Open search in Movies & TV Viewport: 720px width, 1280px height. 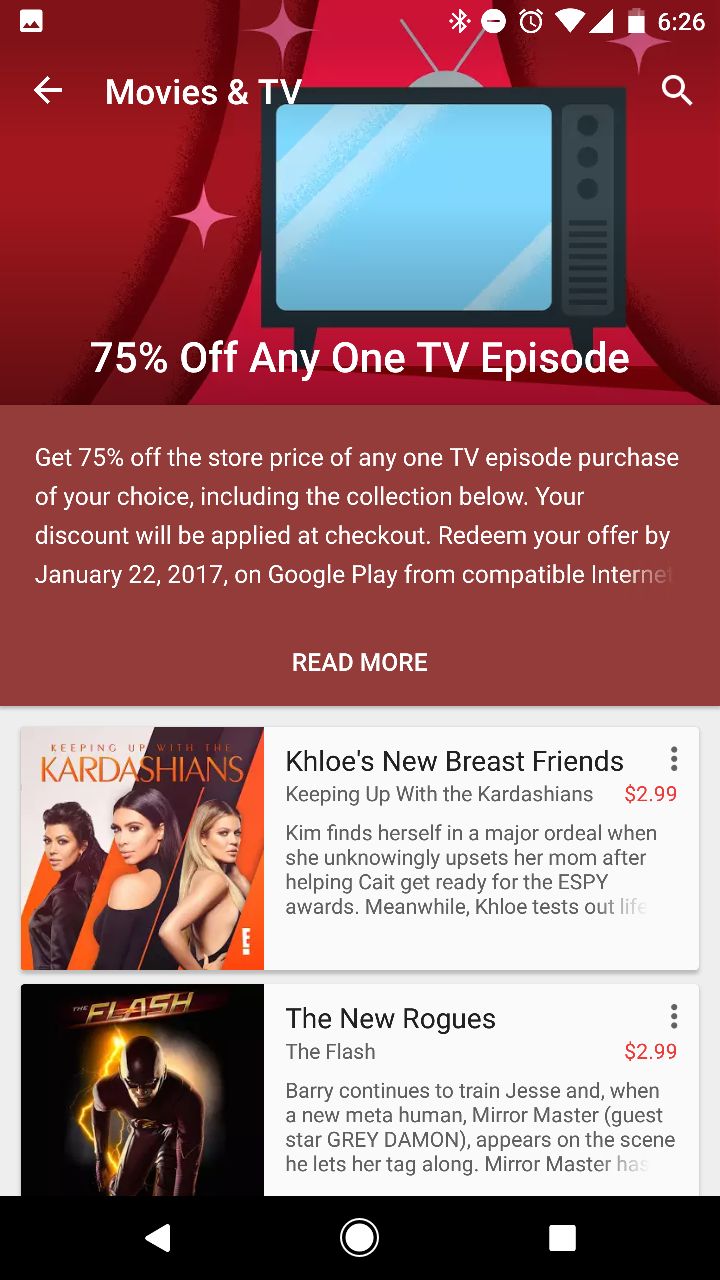point(677,91)
